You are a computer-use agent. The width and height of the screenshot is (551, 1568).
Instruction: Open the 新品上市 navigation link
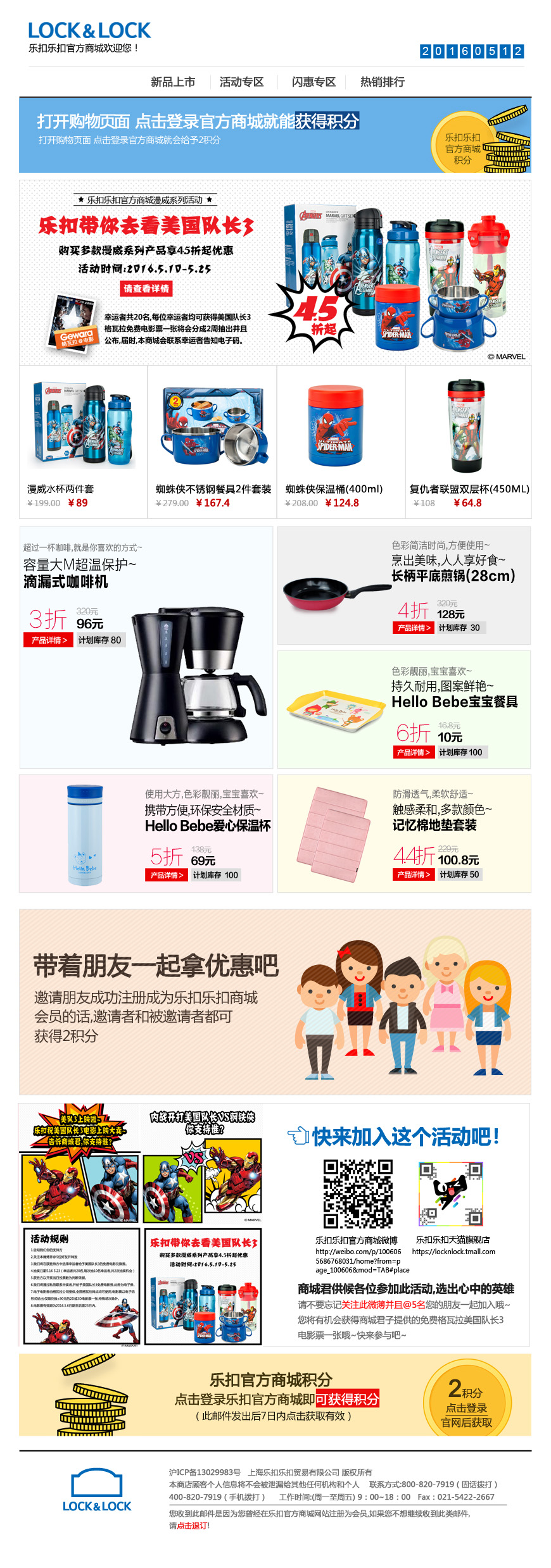(x=172, y=82)
